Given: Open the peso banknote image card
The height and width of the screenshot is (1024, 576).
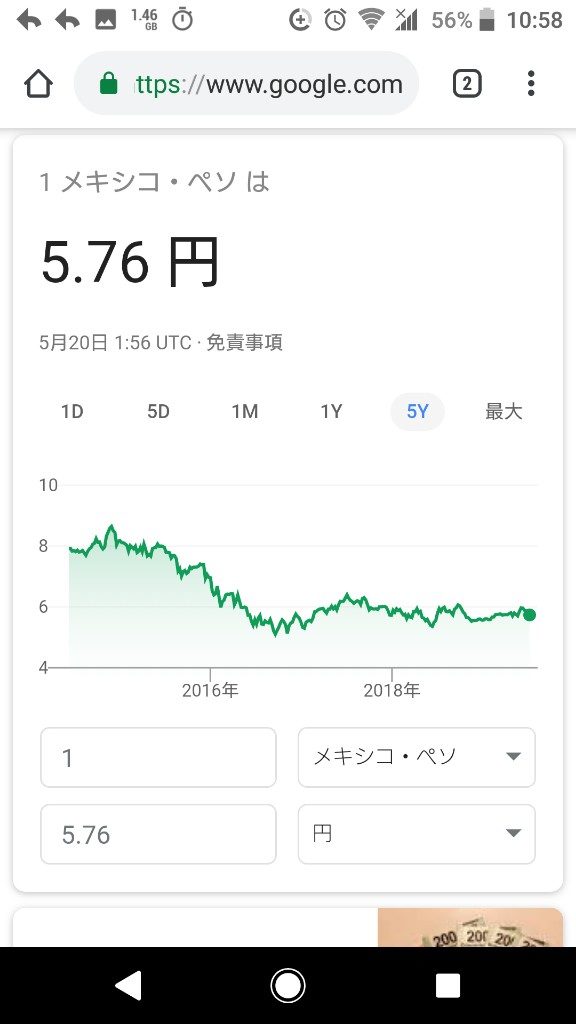Looking at the screenshot, I should 470,927.
